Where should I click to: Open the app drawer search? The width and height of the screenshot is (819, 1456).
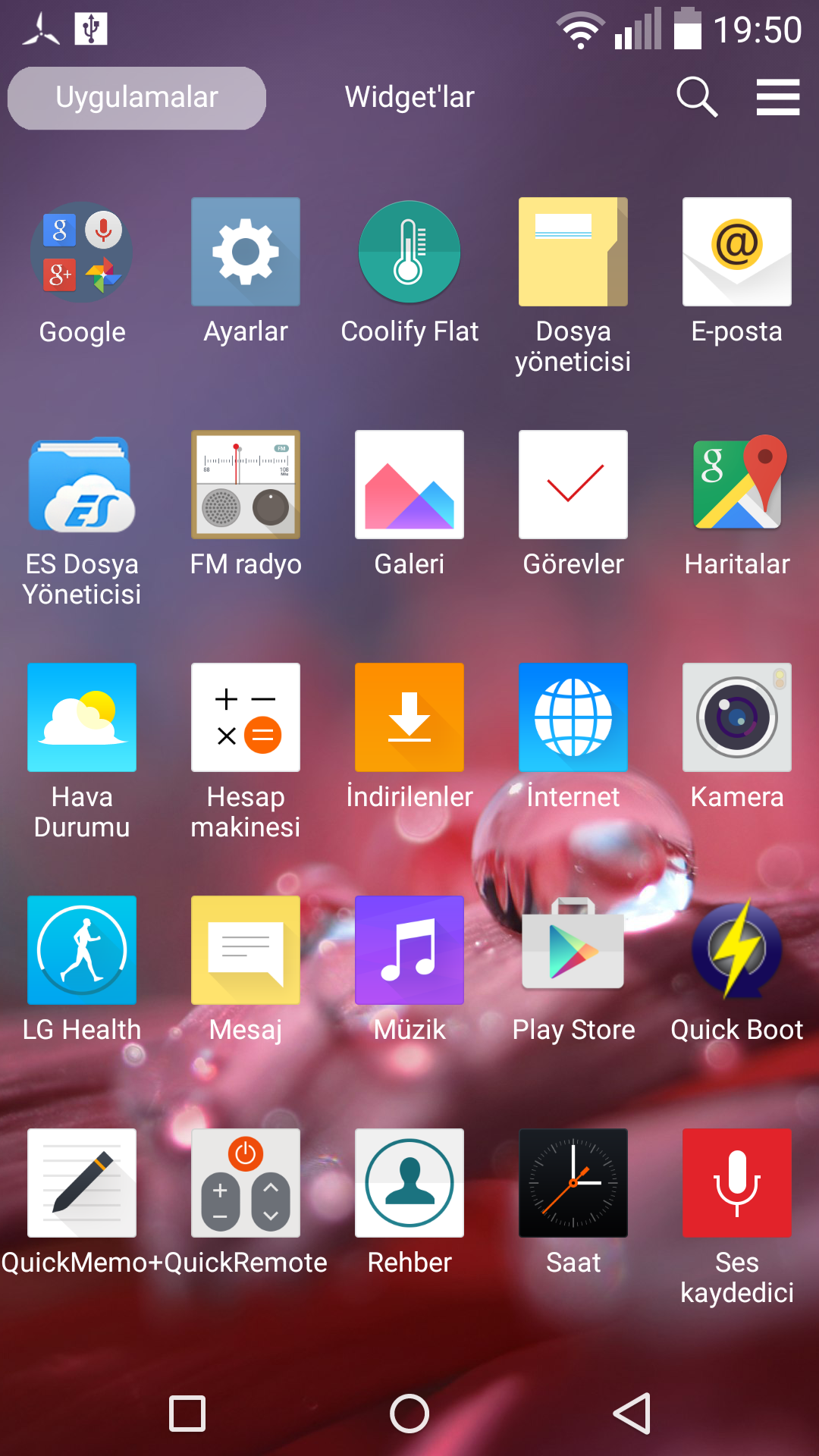pos(697,97)
